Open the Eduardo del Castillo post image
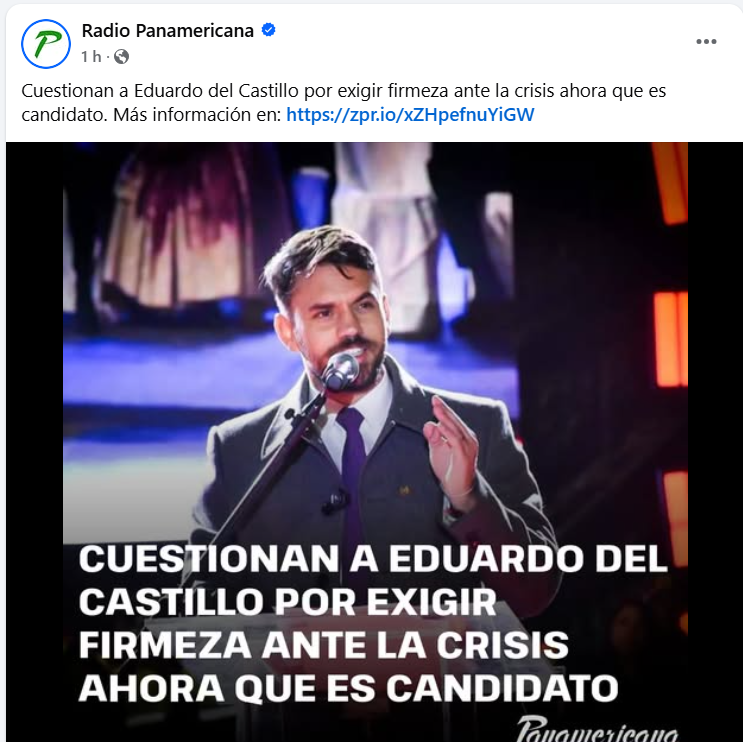Viewport: 743px width, 742px height. (375, 440)
